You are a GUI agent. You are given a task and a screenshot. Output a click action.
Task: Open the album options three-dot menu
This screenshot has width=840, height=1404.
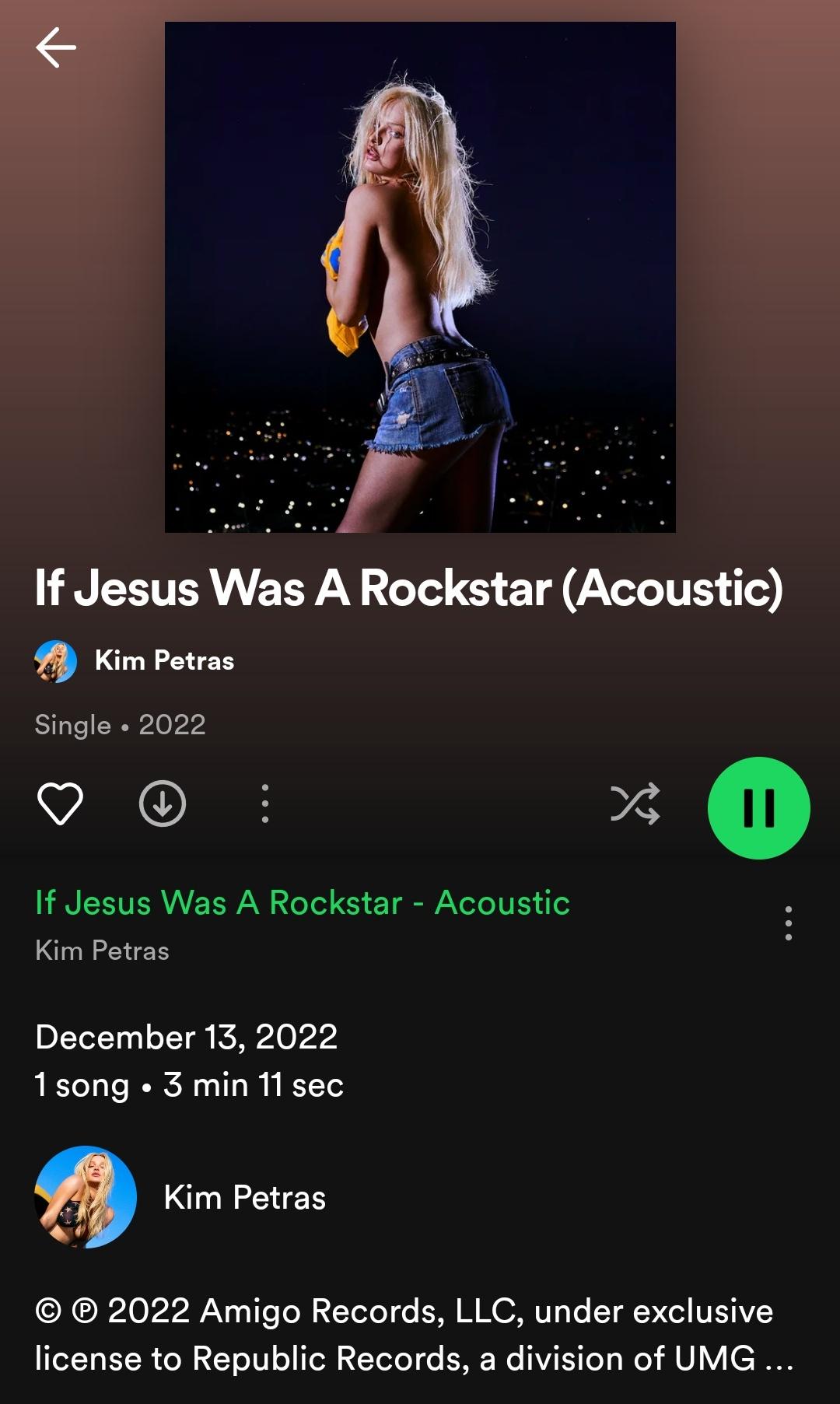coord(265,804)
